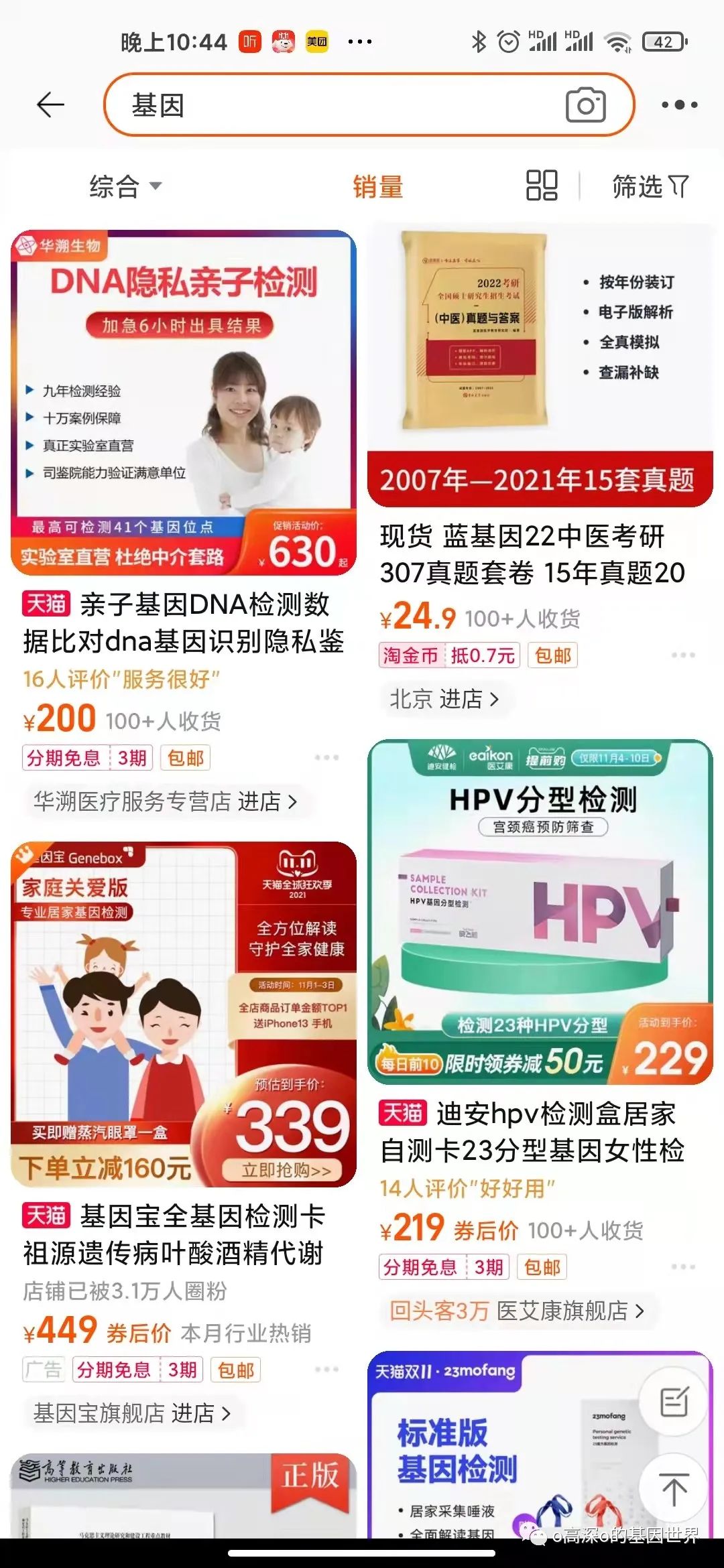Go back with the arrow icon
The image size is (724, 1568).
(50, 105)
